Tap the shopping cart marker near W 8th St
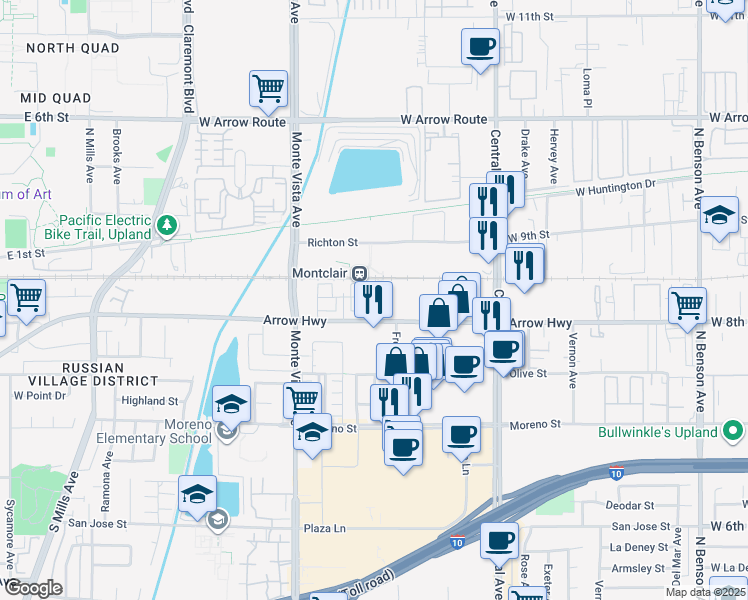Viewport: 748px width, 600px height. (688, 305)
